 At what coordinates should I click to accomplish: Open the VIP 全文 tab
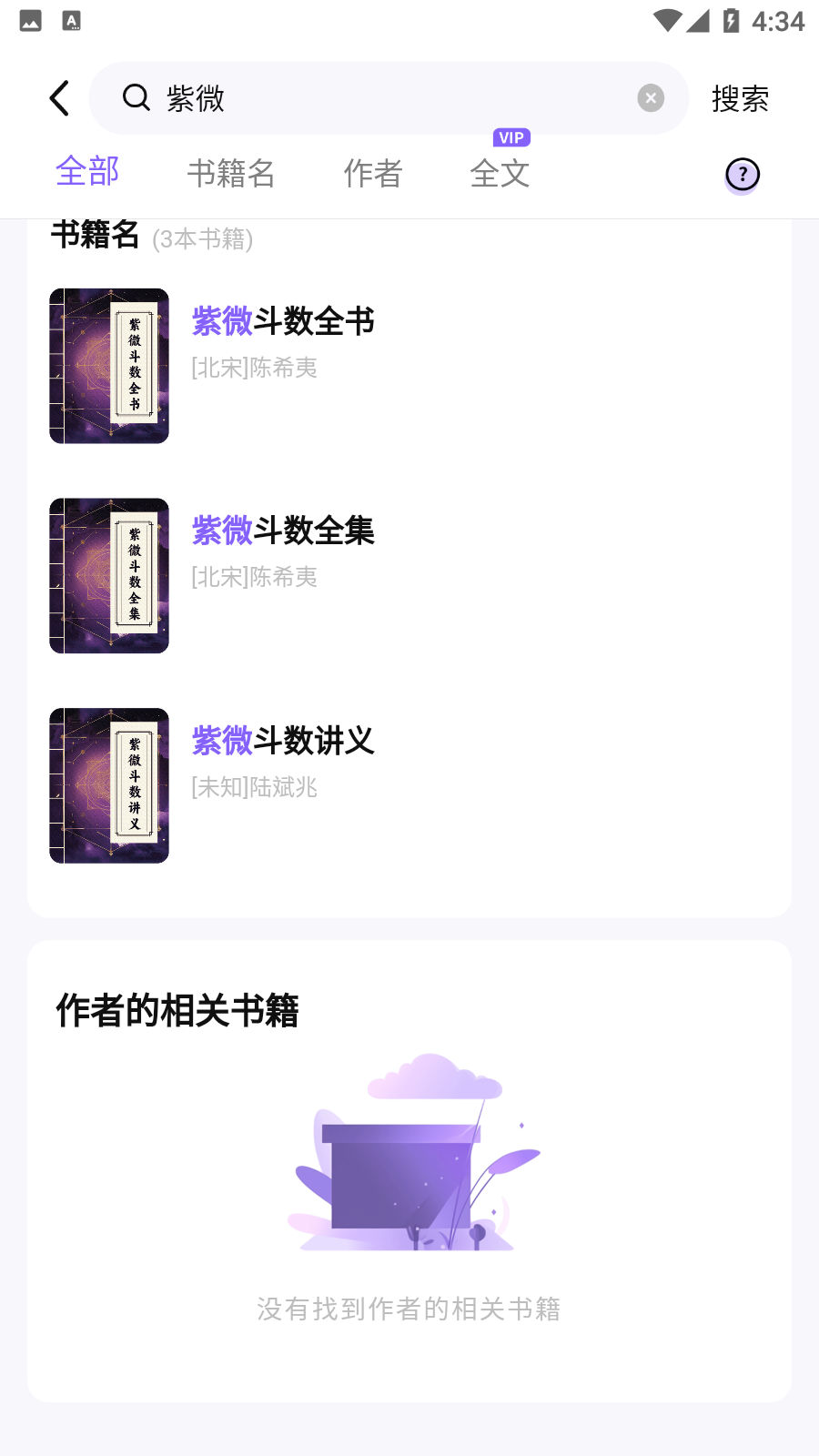(500, 172)
